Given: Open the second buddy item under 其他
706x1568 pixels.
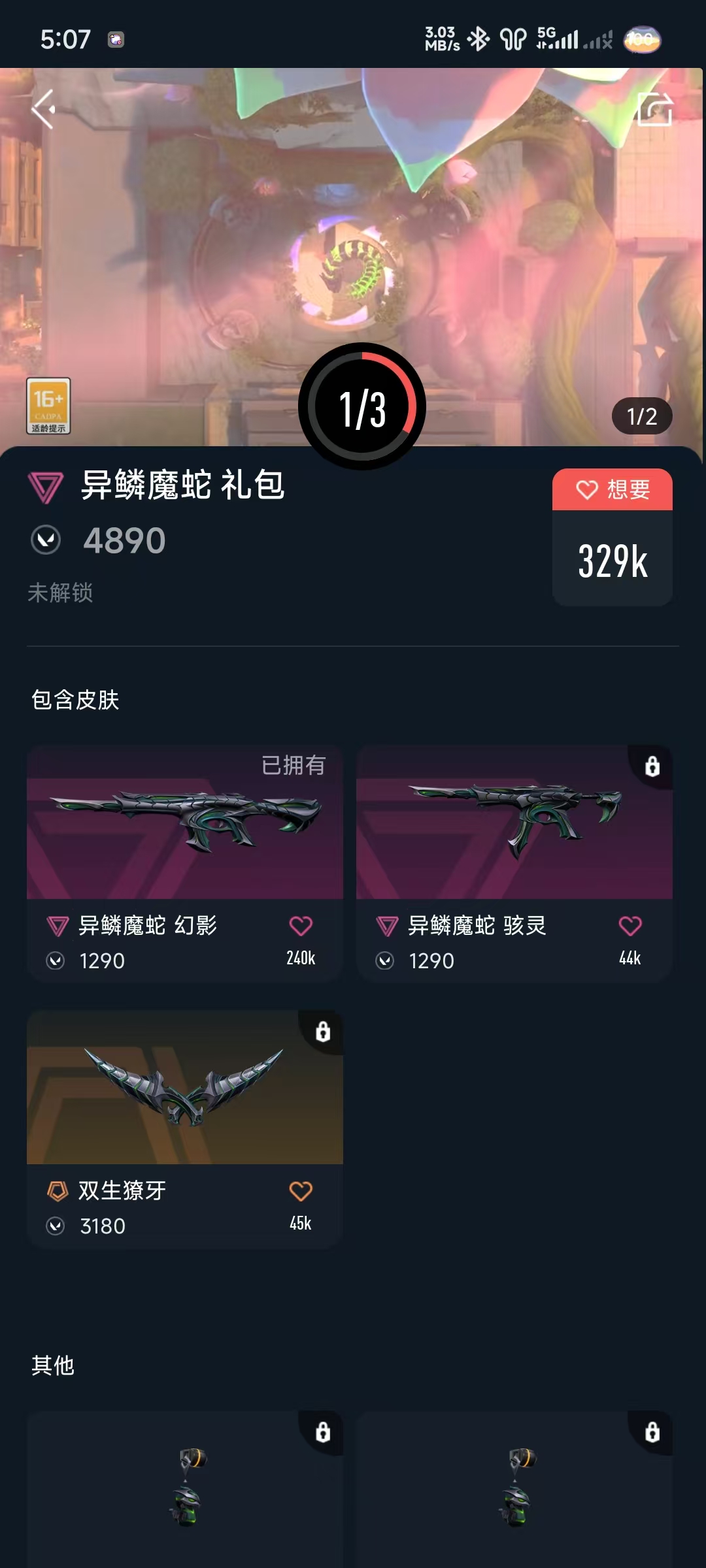Looking at the screenshot, I should 514,1490.
